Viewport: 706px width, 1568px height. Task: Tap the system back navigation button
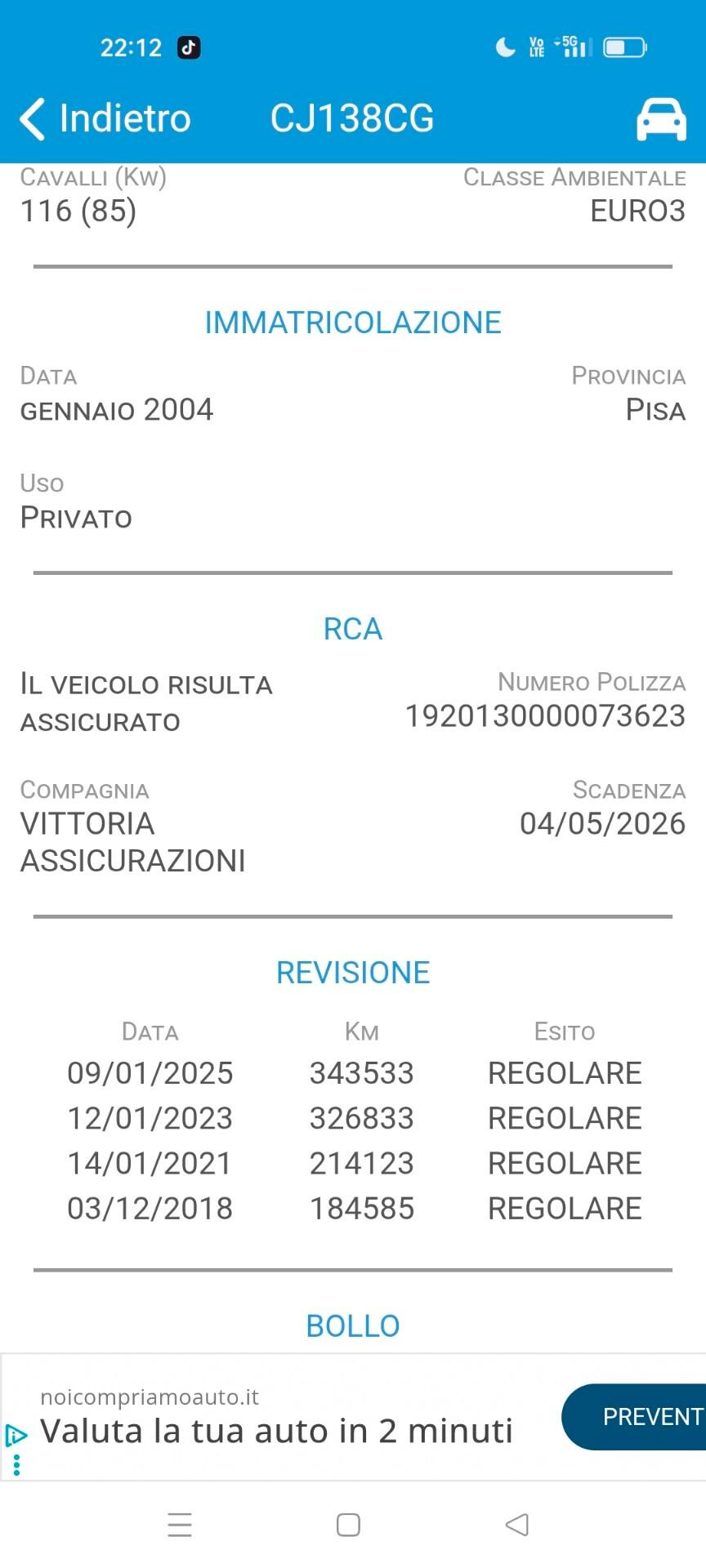click(516, 1524)
